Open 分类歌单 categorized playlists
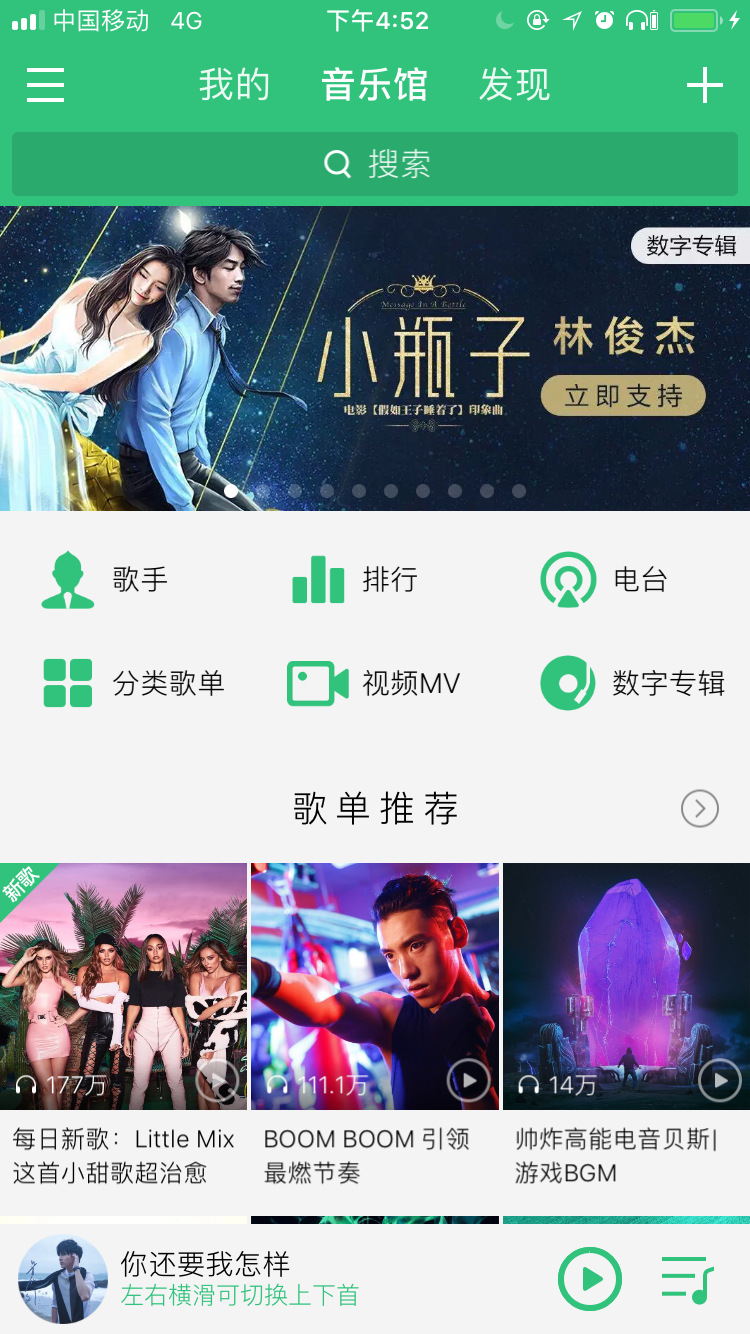Image resolution: width=750 pixels, height=1334 pixels. click(x=133, y=684)
